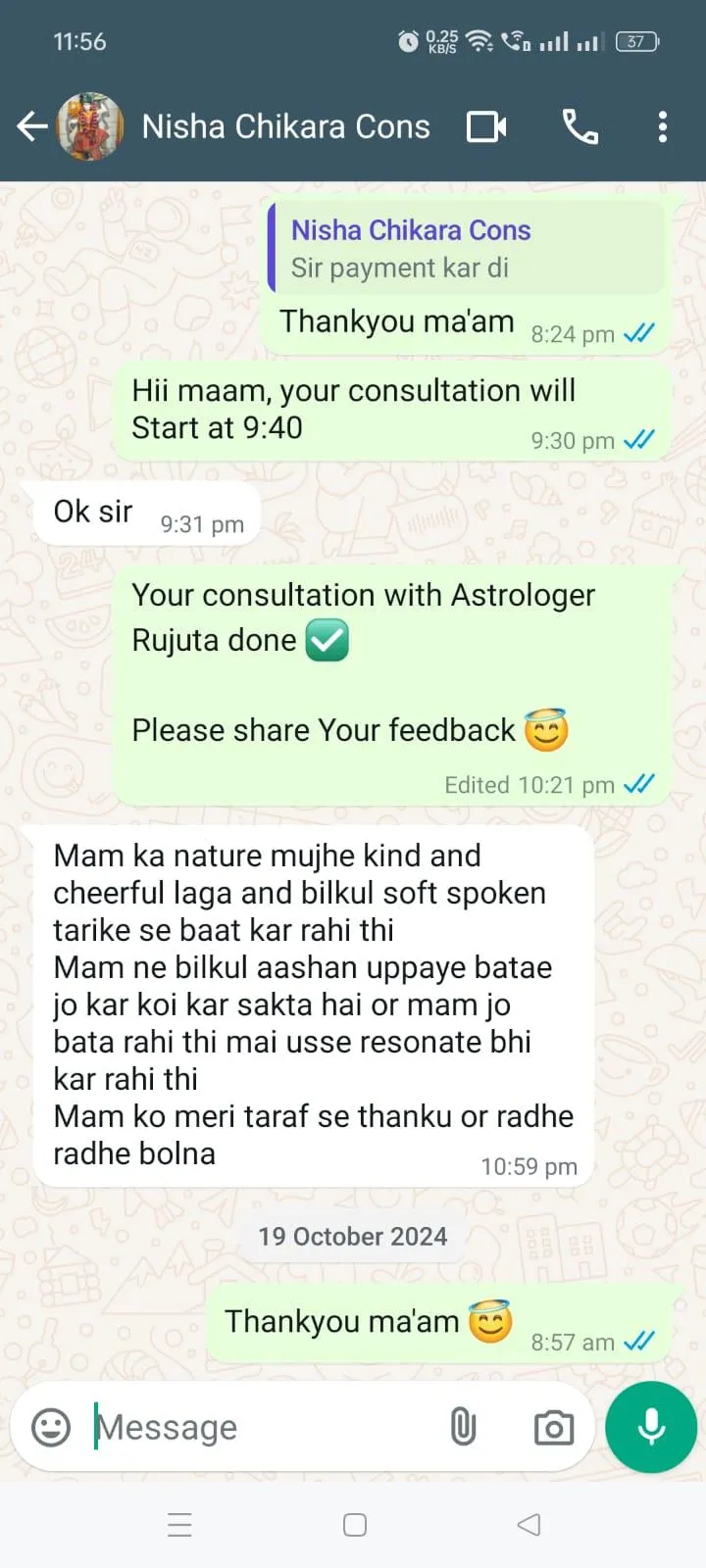Start a voice call with Nisha
The width and height of the screenshot is (706, 1568).
580,126
